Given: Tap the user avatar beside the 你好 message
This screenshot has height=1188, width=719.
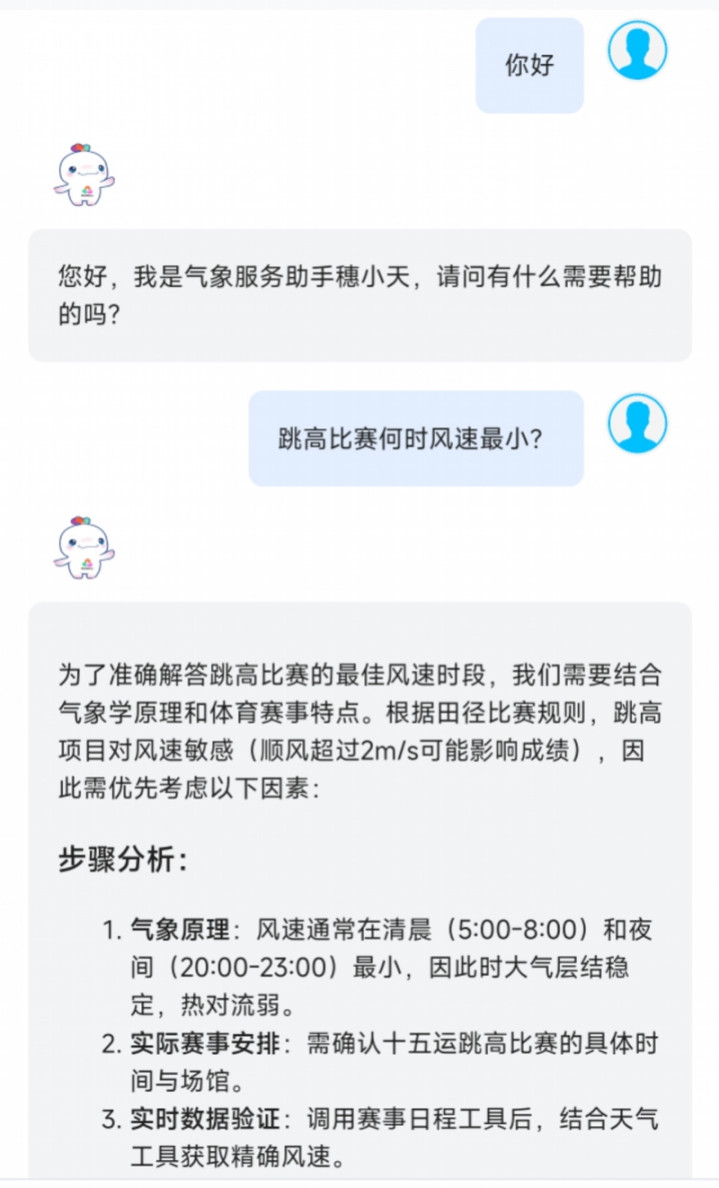Looking at the screenshot, I should click(x=637, y=50).
